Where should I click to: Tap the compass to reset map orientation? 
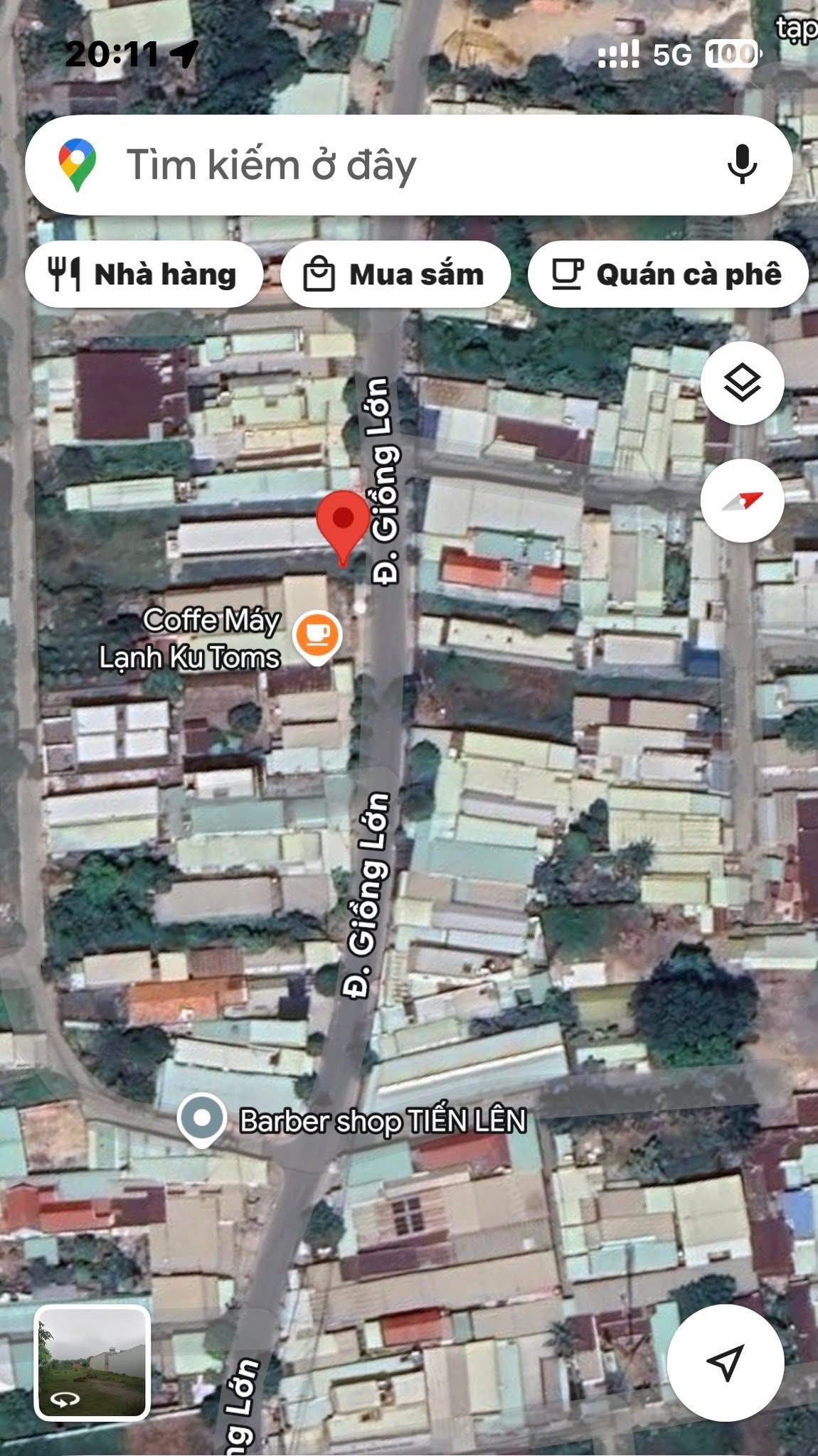742,501
